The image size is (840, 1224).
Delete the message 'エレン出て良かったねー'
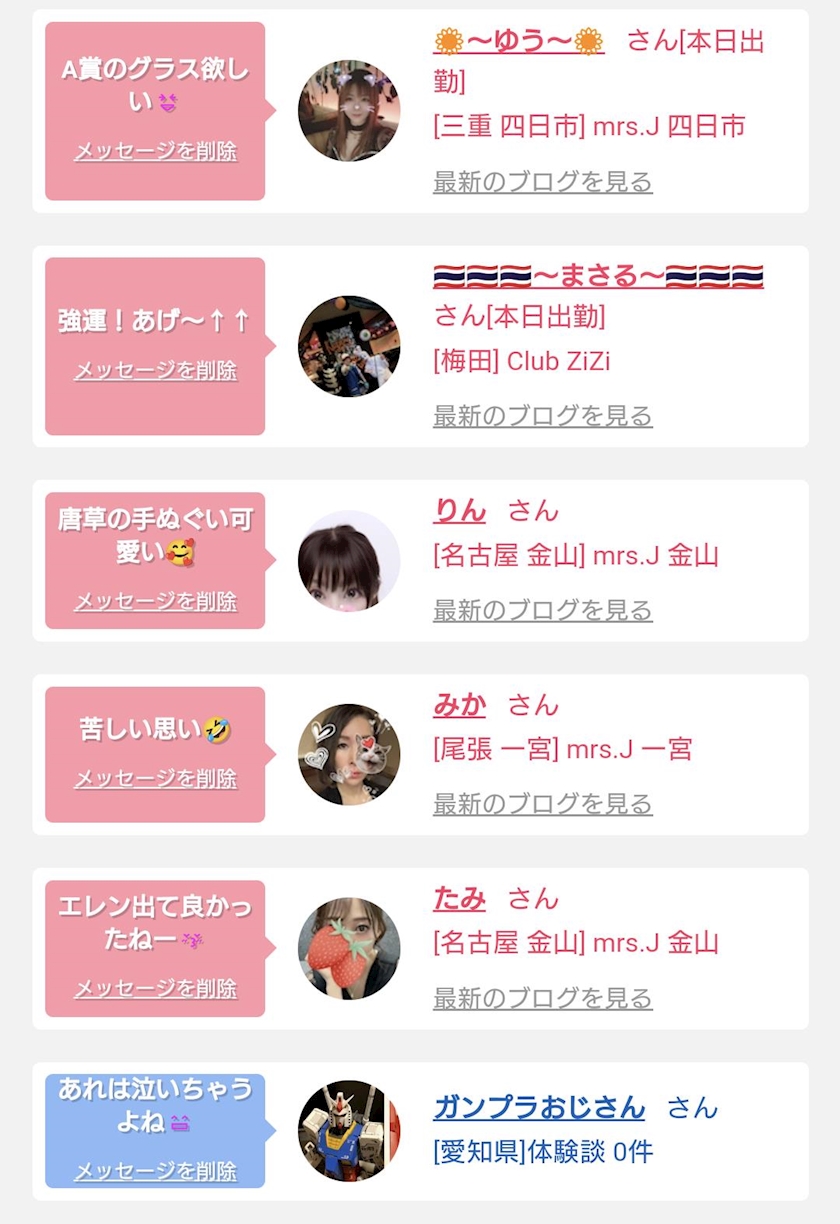[x=156, y=988]
